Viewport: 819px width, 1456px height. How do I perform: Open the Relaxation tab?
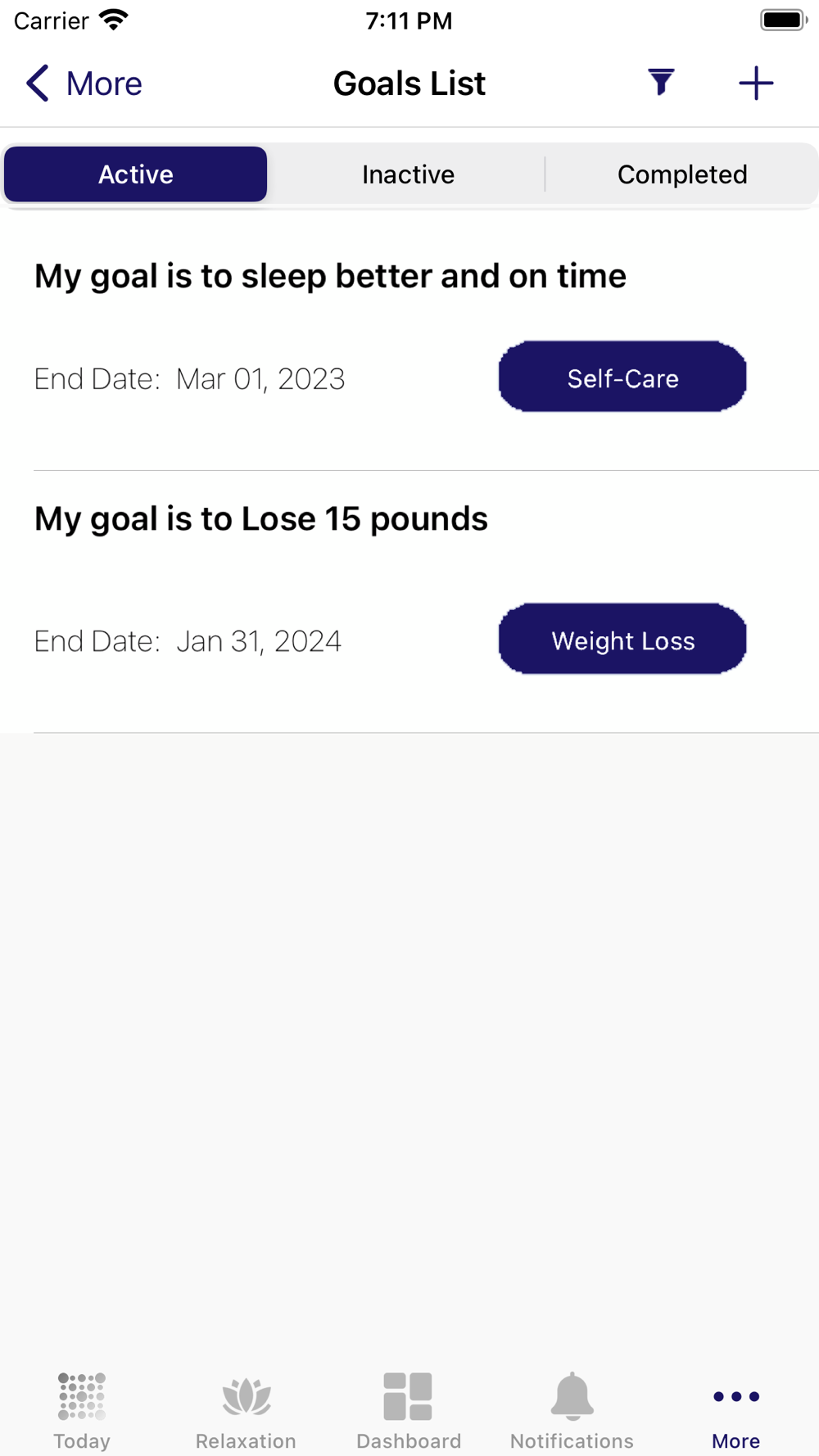click(x=246, y=1410)
